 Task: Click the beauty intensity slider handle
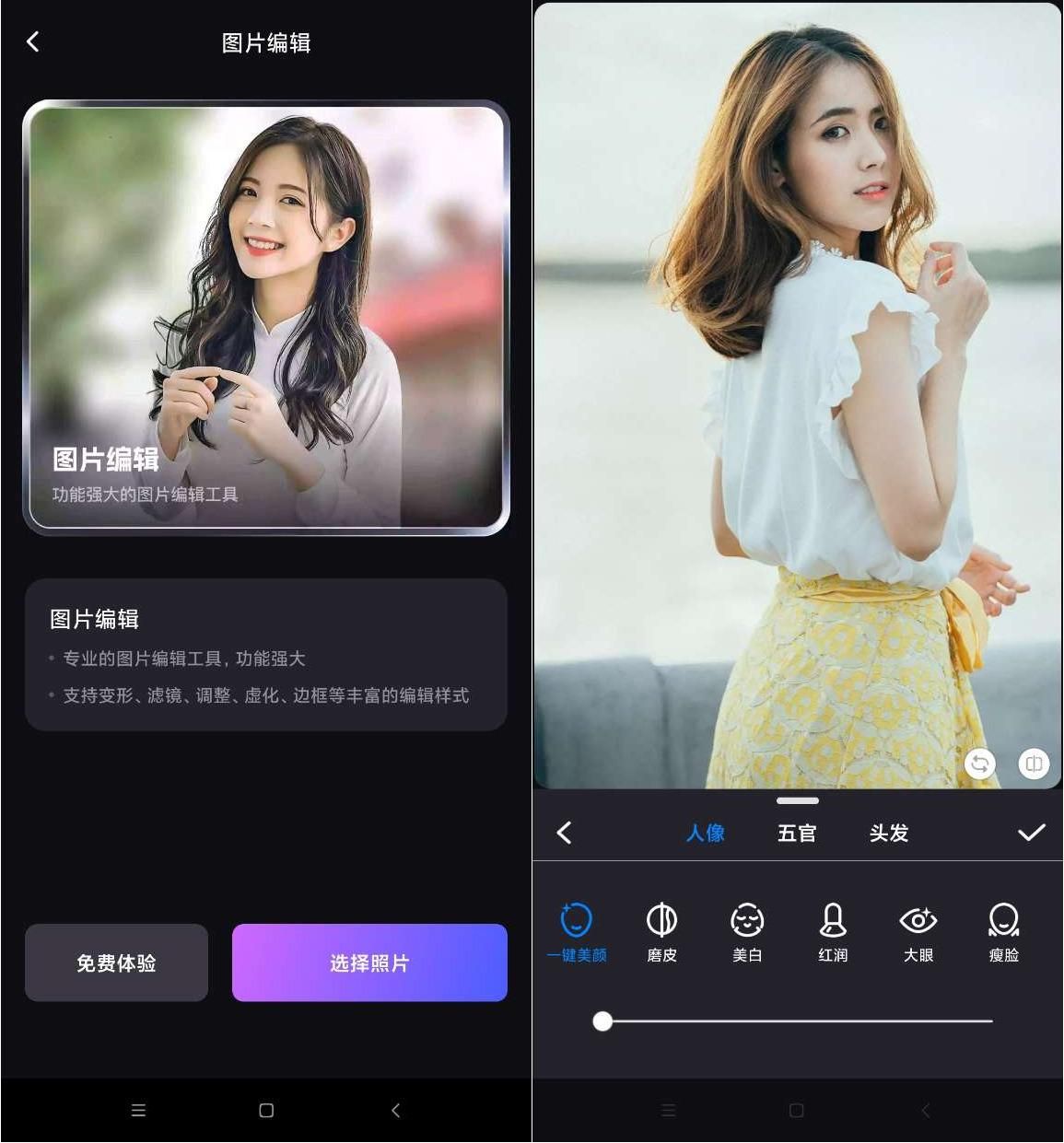point(604,1021)
